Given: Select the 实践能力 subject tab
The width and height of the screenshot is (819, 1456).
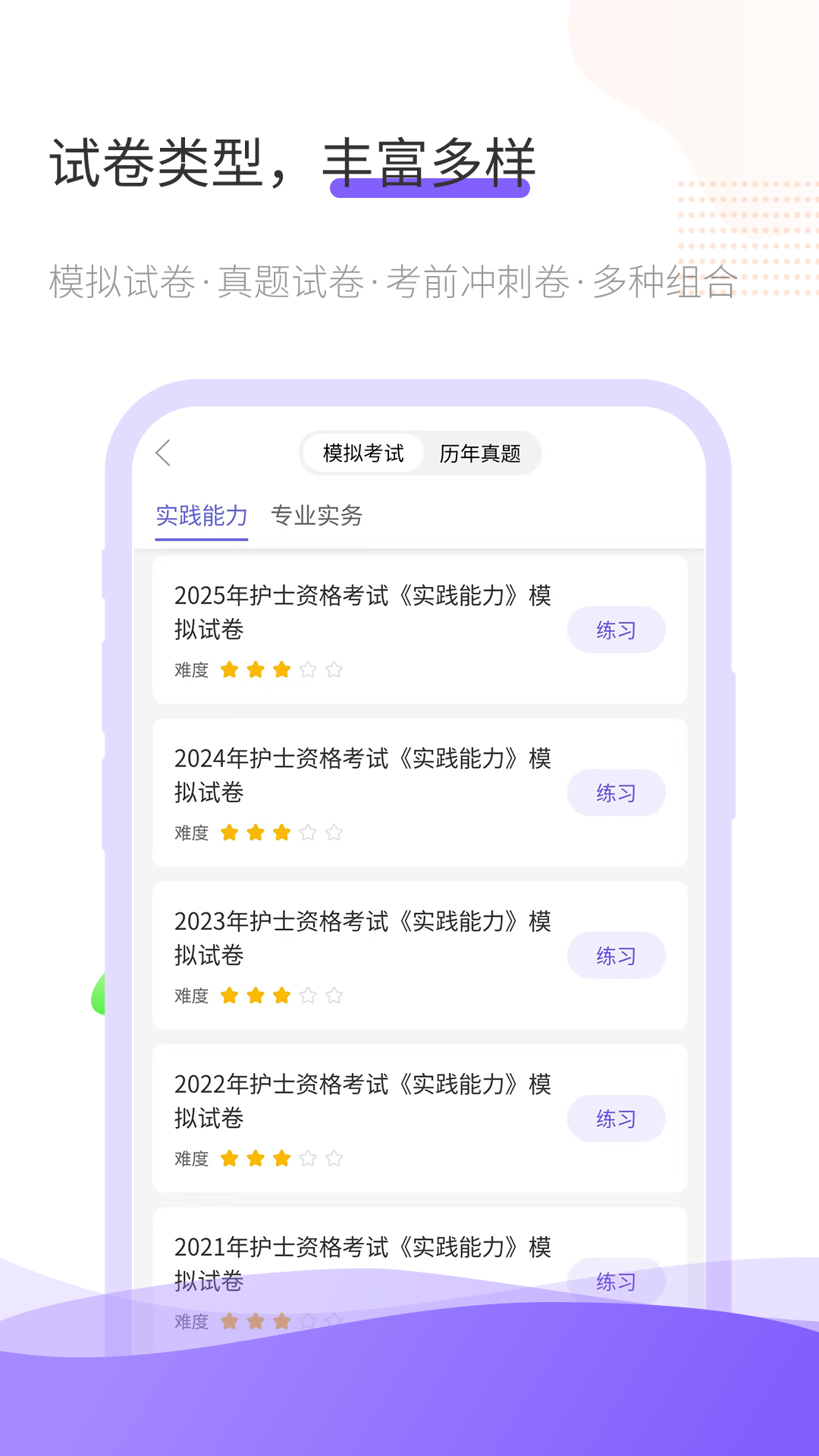Looking at the screenshot, I should click(201, 516).
